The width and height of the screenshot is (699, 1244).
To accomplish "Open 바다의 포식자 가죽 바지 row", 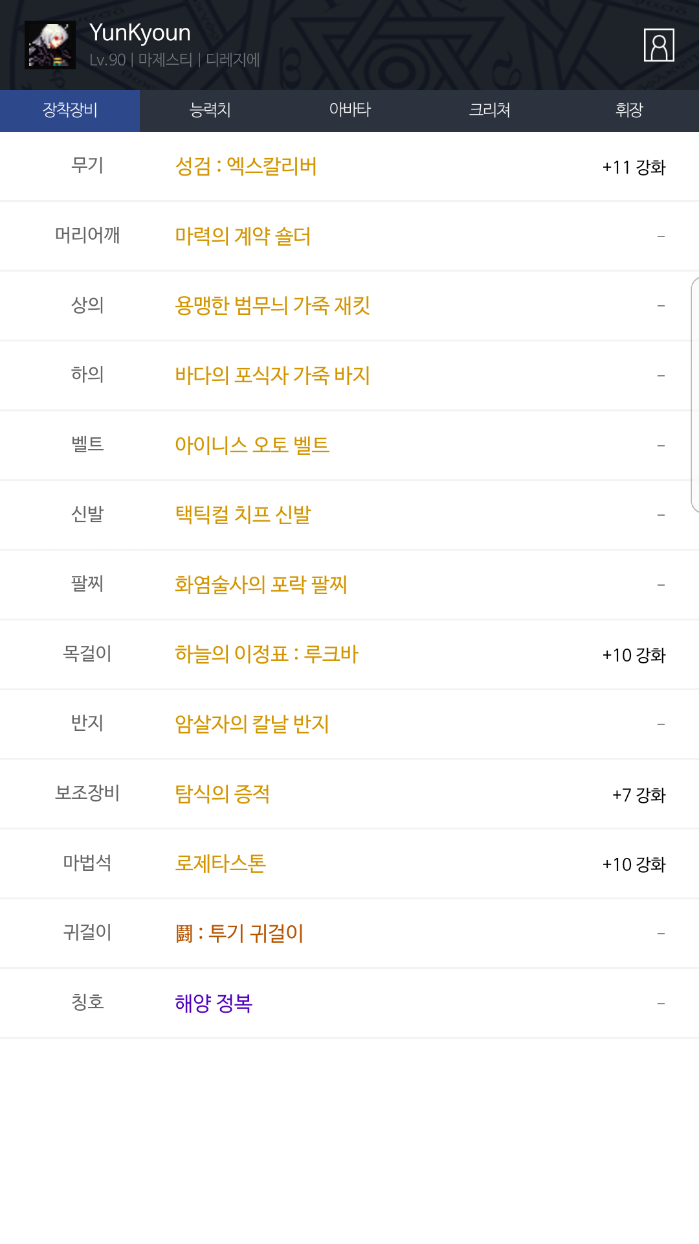I will click(272, 375).
